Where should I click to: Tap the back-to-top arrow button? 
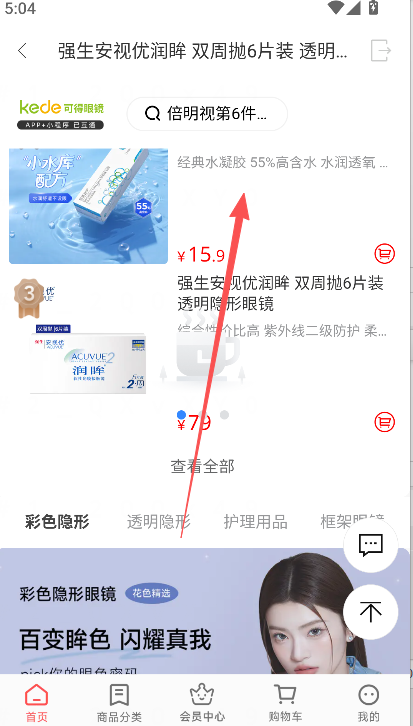point(370,612)
